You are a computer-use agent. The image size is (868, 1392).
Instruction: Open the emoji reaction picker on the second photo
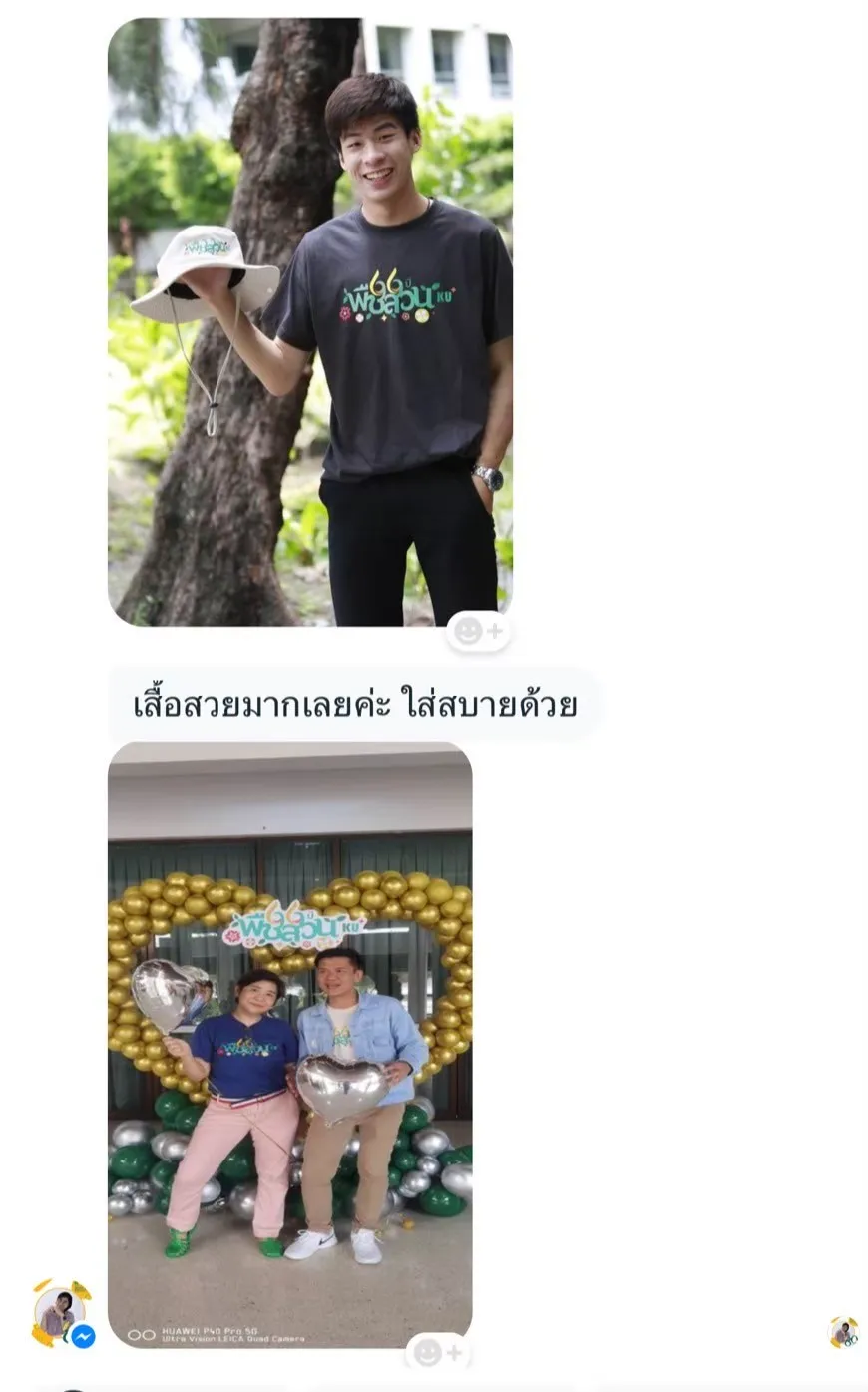coord(440,1353)
